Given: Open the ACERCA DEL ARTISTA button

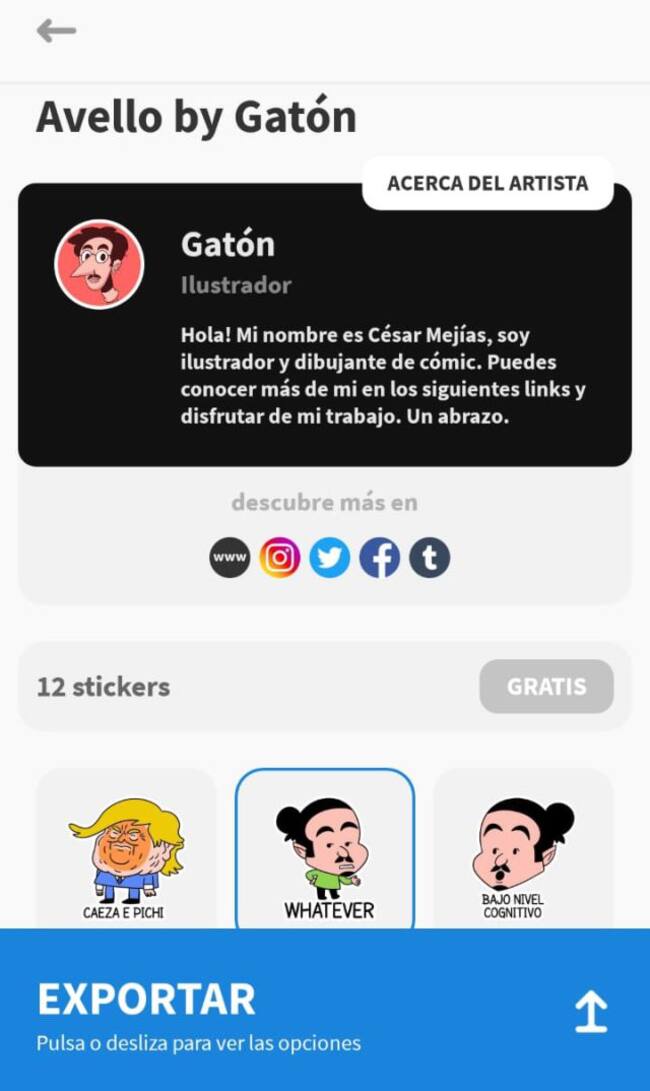Looking at the screenshot, I should (x=487, y=183).
